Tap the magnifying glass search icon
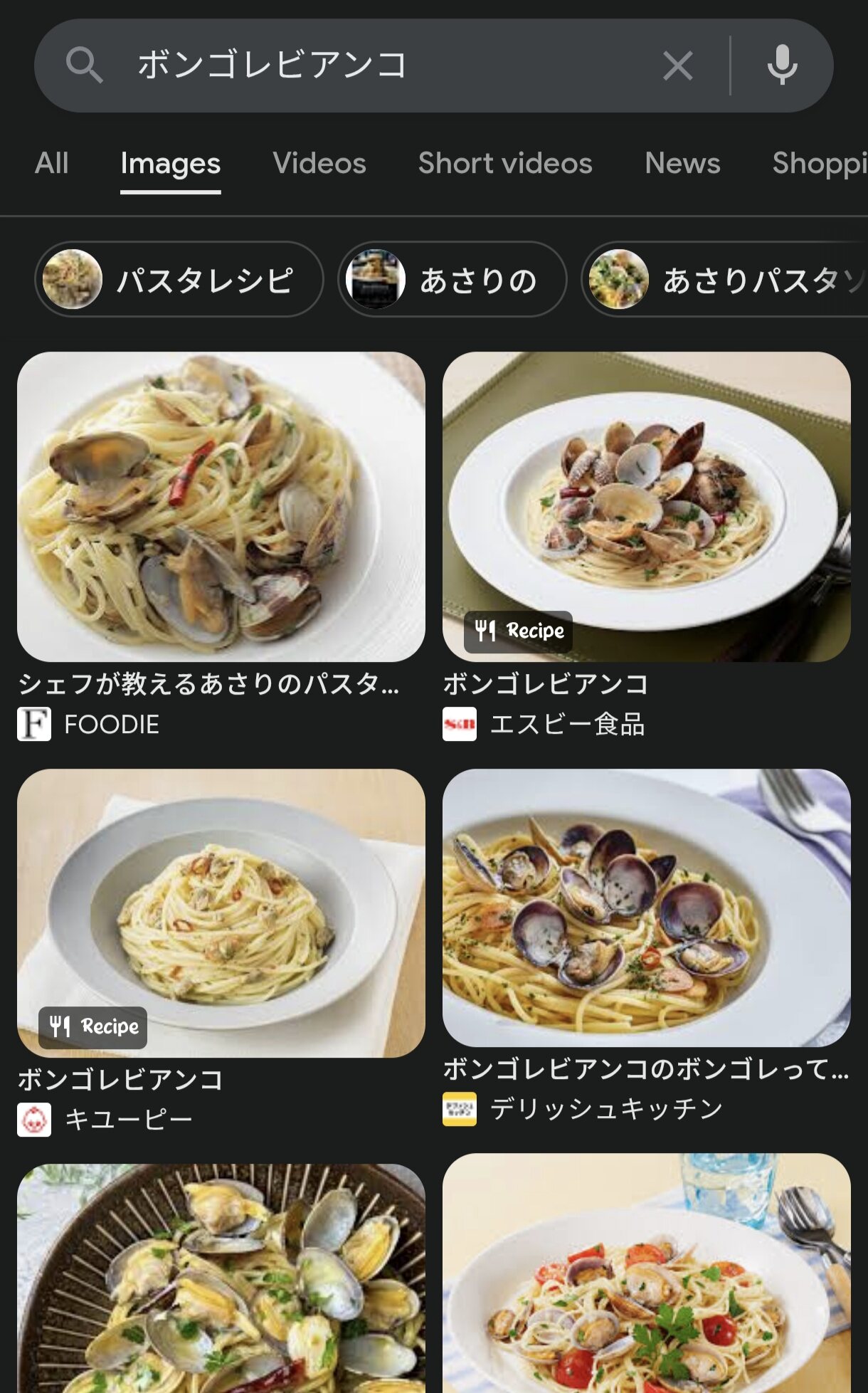 (x=84, y=65)
